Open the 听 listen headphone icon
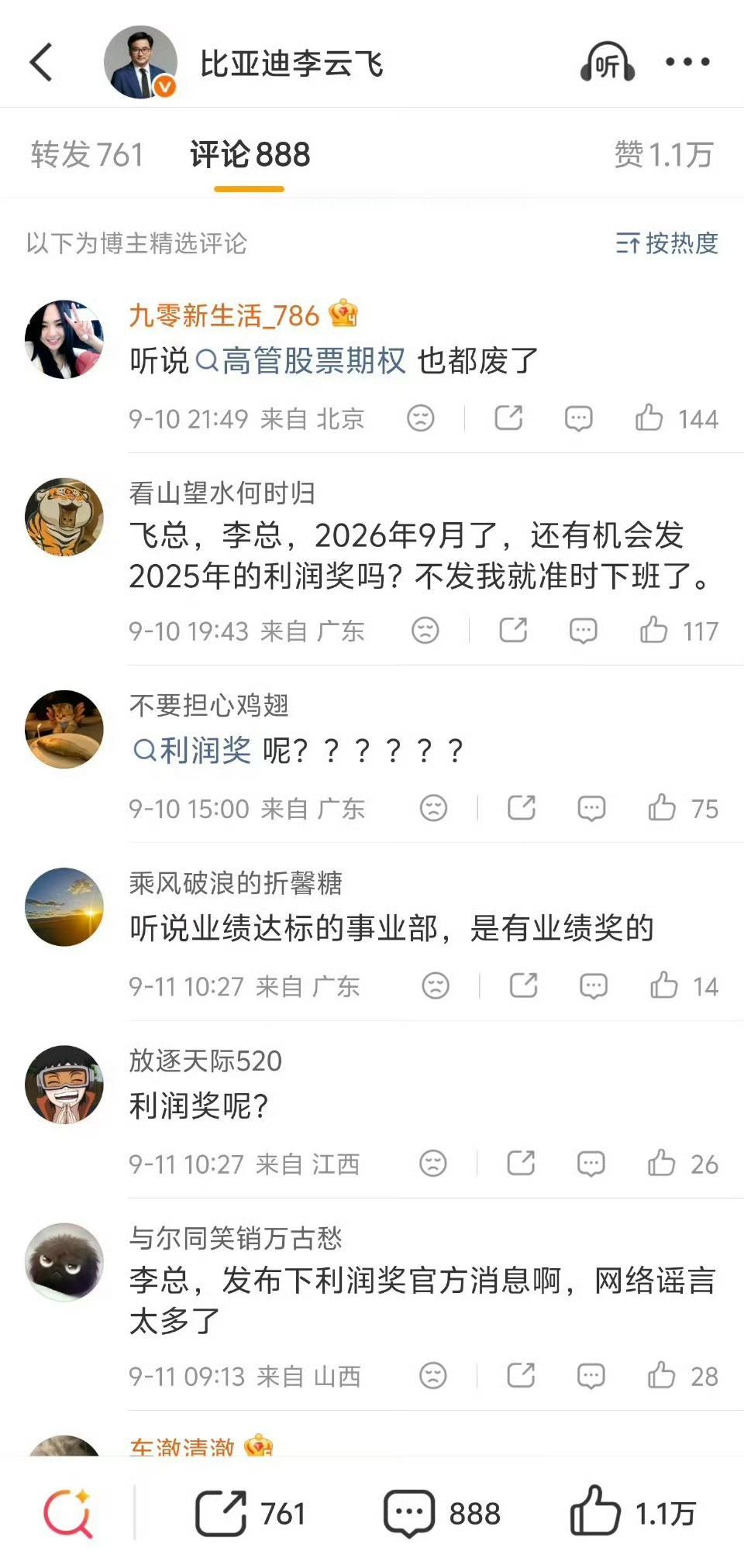 (608, 62)
